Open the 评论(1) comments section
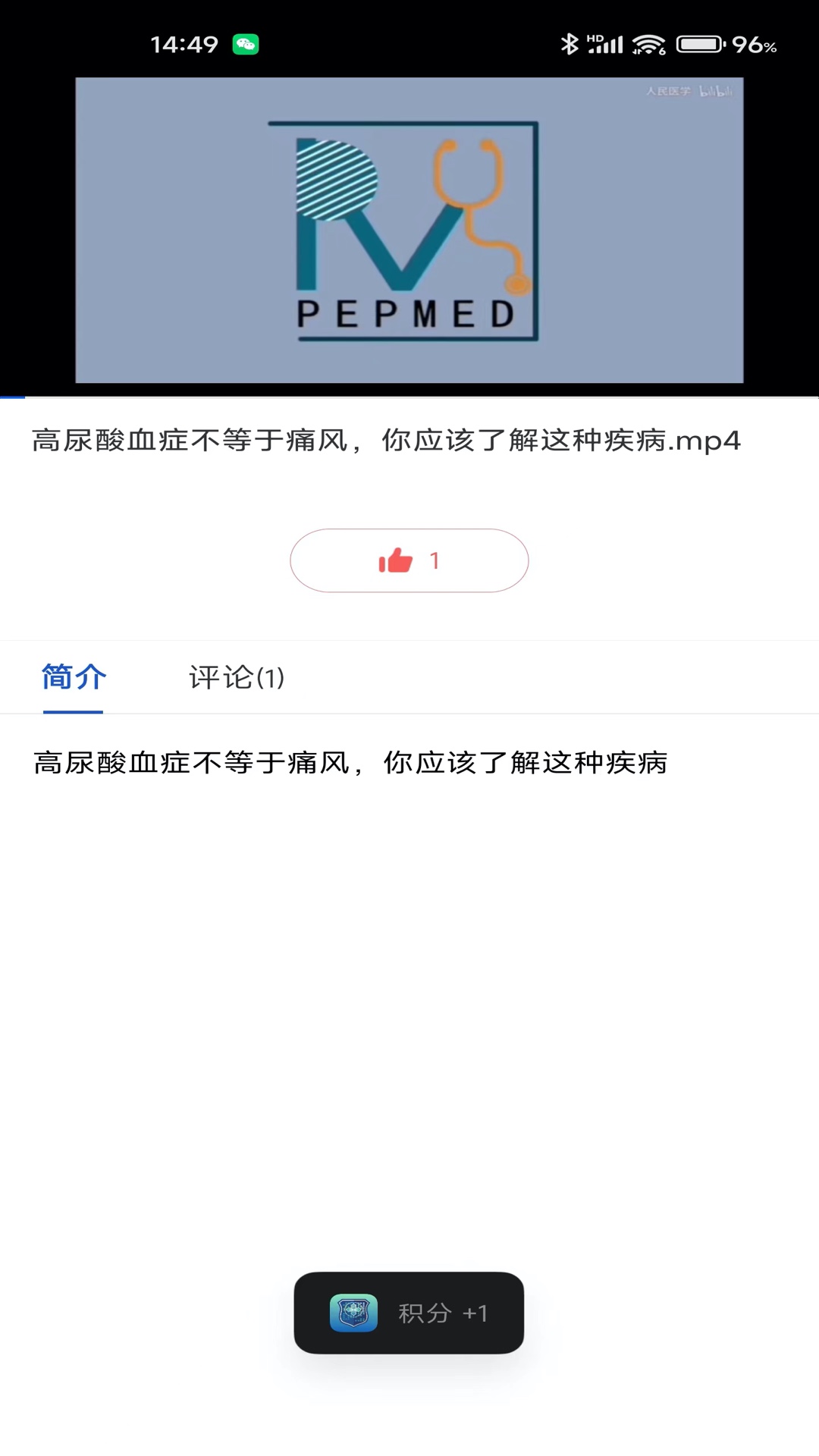Screen dimensions: 819x1456 point(237,677)
